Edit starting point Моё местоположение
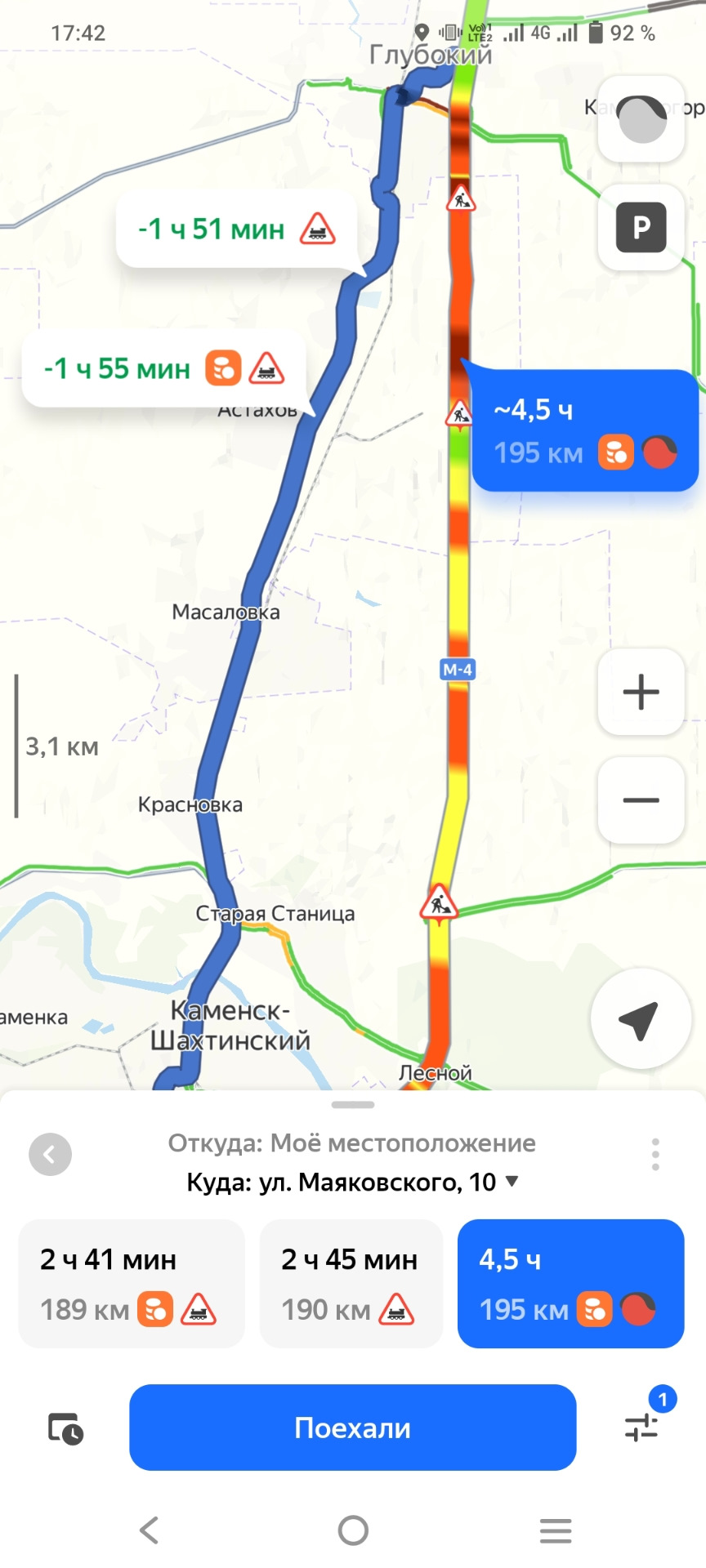The width and height of the screenshot is (706, 1568). [x=351, y=1143]
